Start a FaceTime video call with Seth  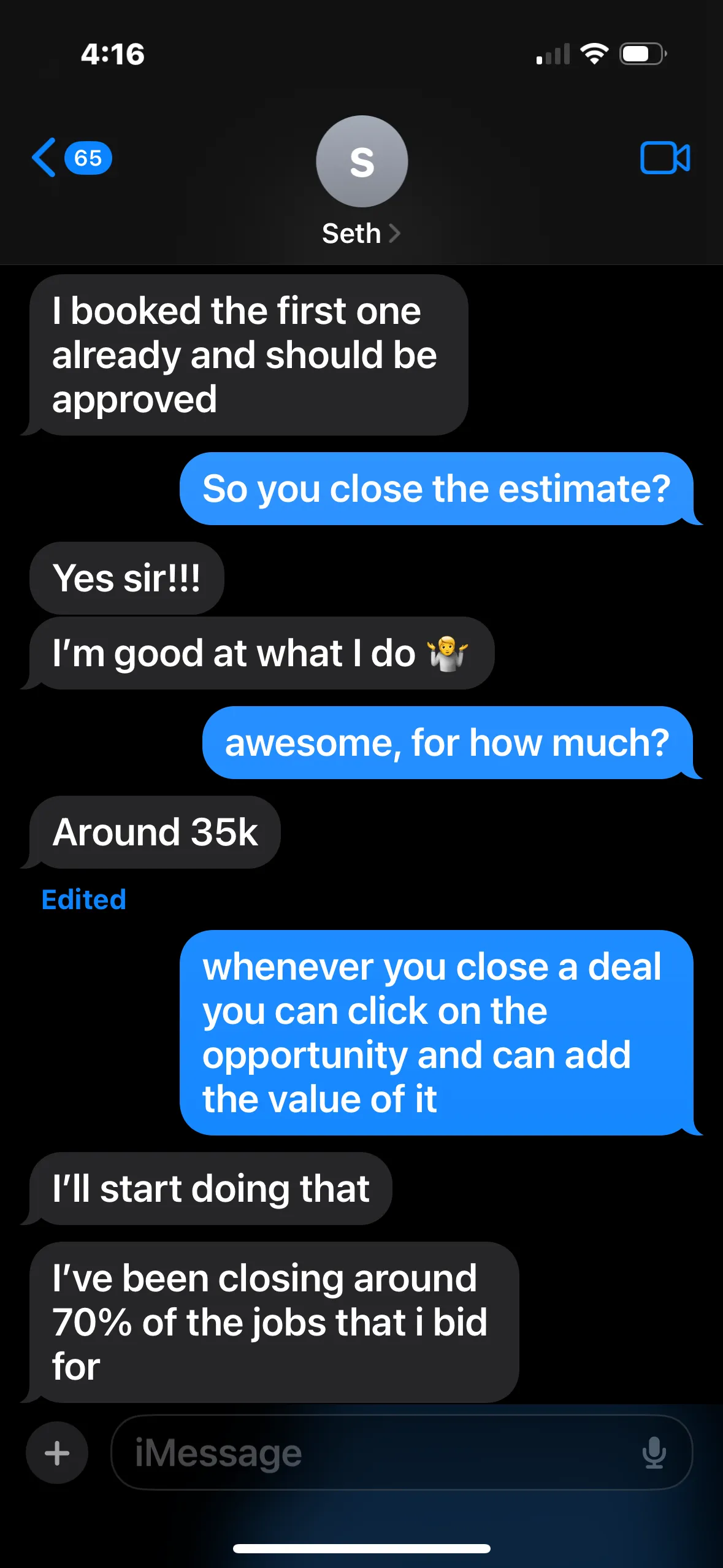pos(665,158)
